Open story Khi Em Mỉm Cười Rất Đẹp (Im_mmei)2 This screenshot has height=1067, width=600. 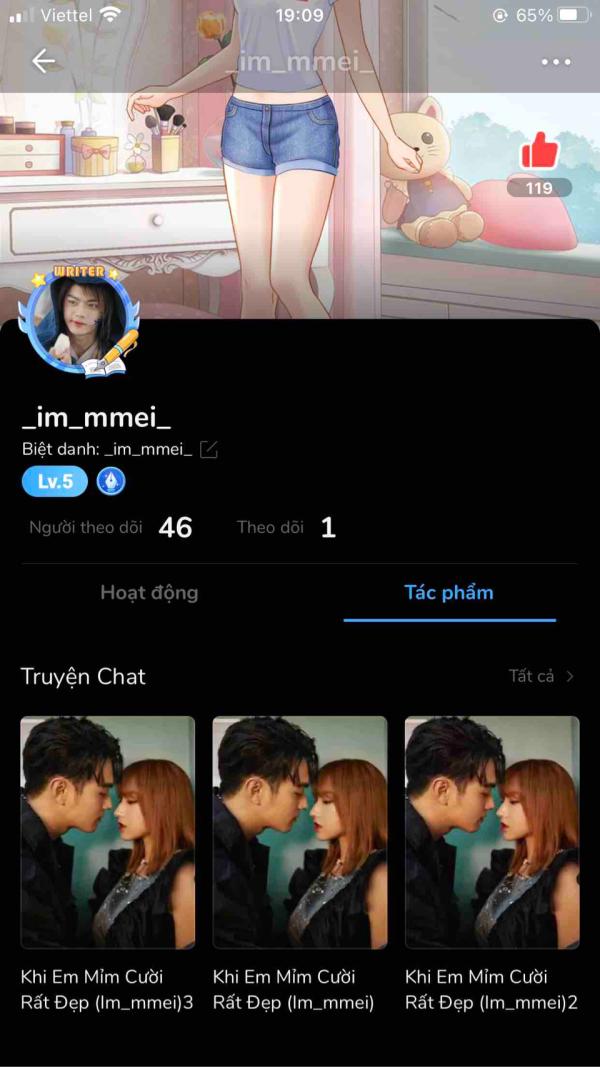pos(491,832)
